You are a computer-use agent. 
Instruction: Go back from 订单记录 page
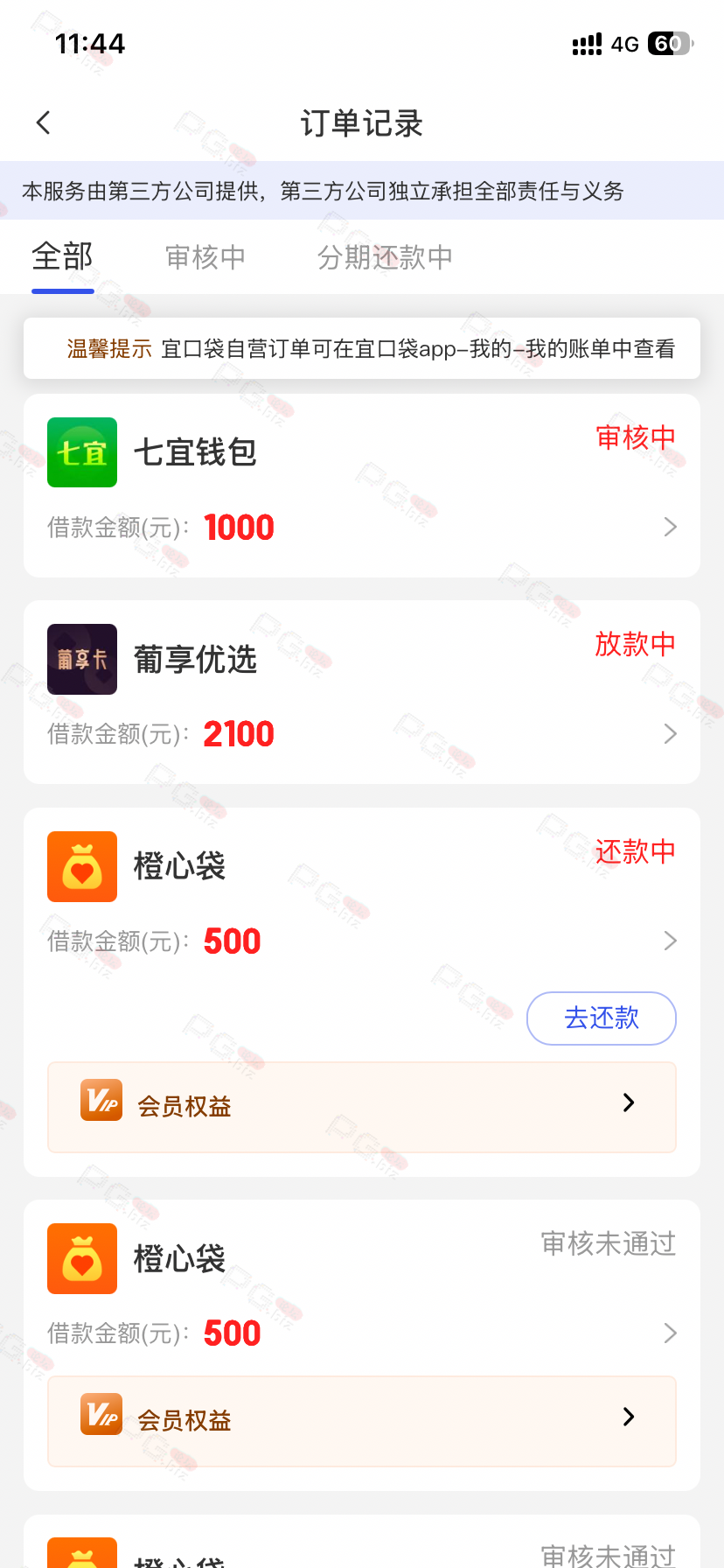pyautogui.click(x=44, y=123)
